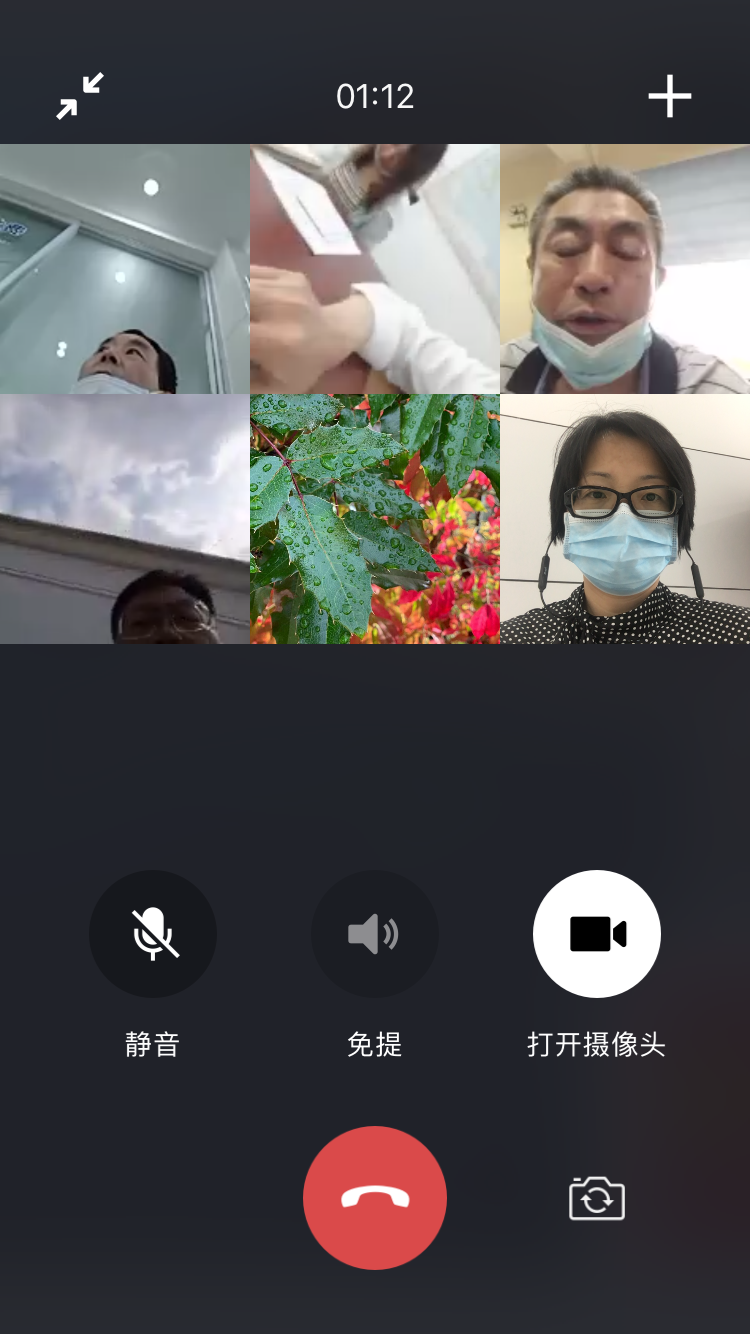This screenshot has height=1334, width=750.
Task: Open the tile of woman in glasses and mask
Action: 625,519
